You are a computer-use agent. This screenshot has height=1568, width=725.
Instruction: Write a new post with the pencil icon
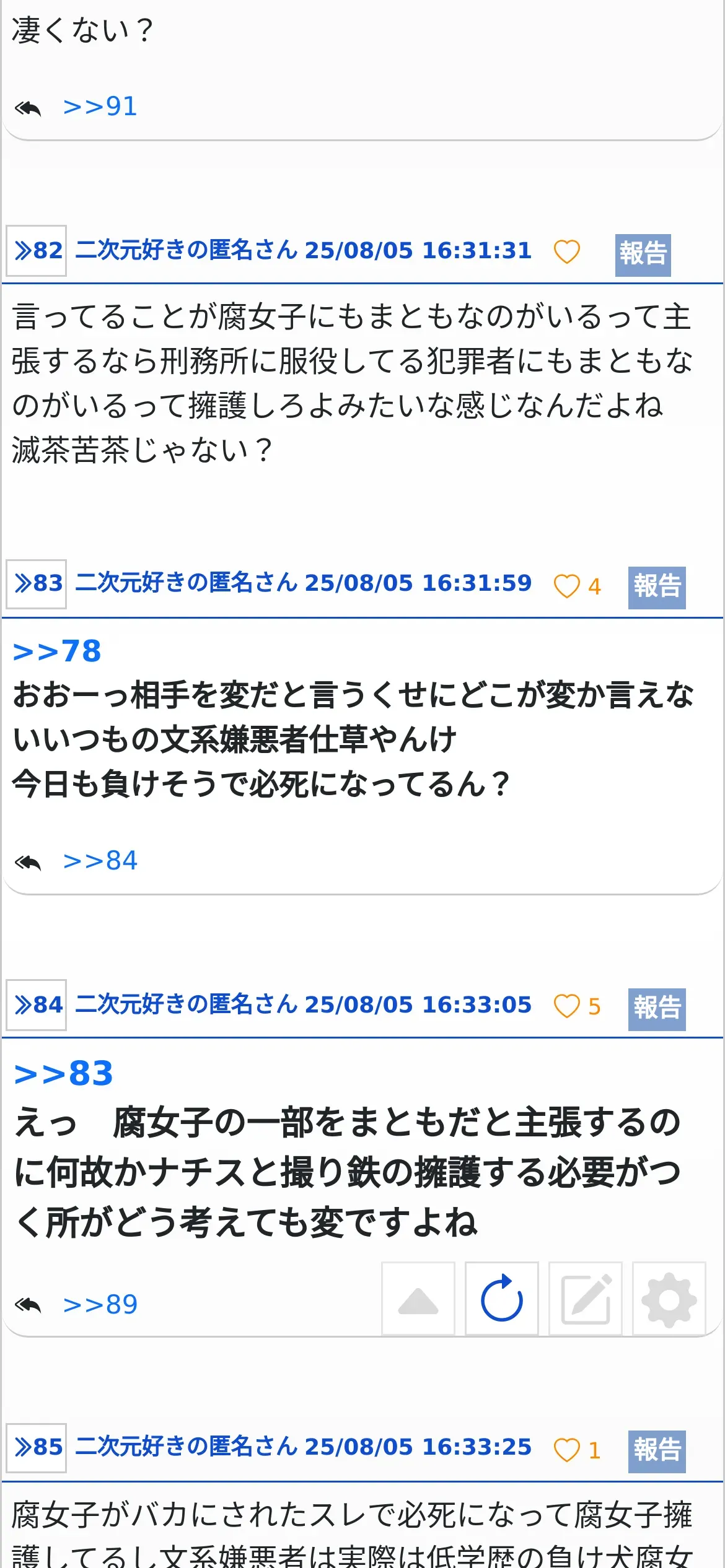[586, 1299]
